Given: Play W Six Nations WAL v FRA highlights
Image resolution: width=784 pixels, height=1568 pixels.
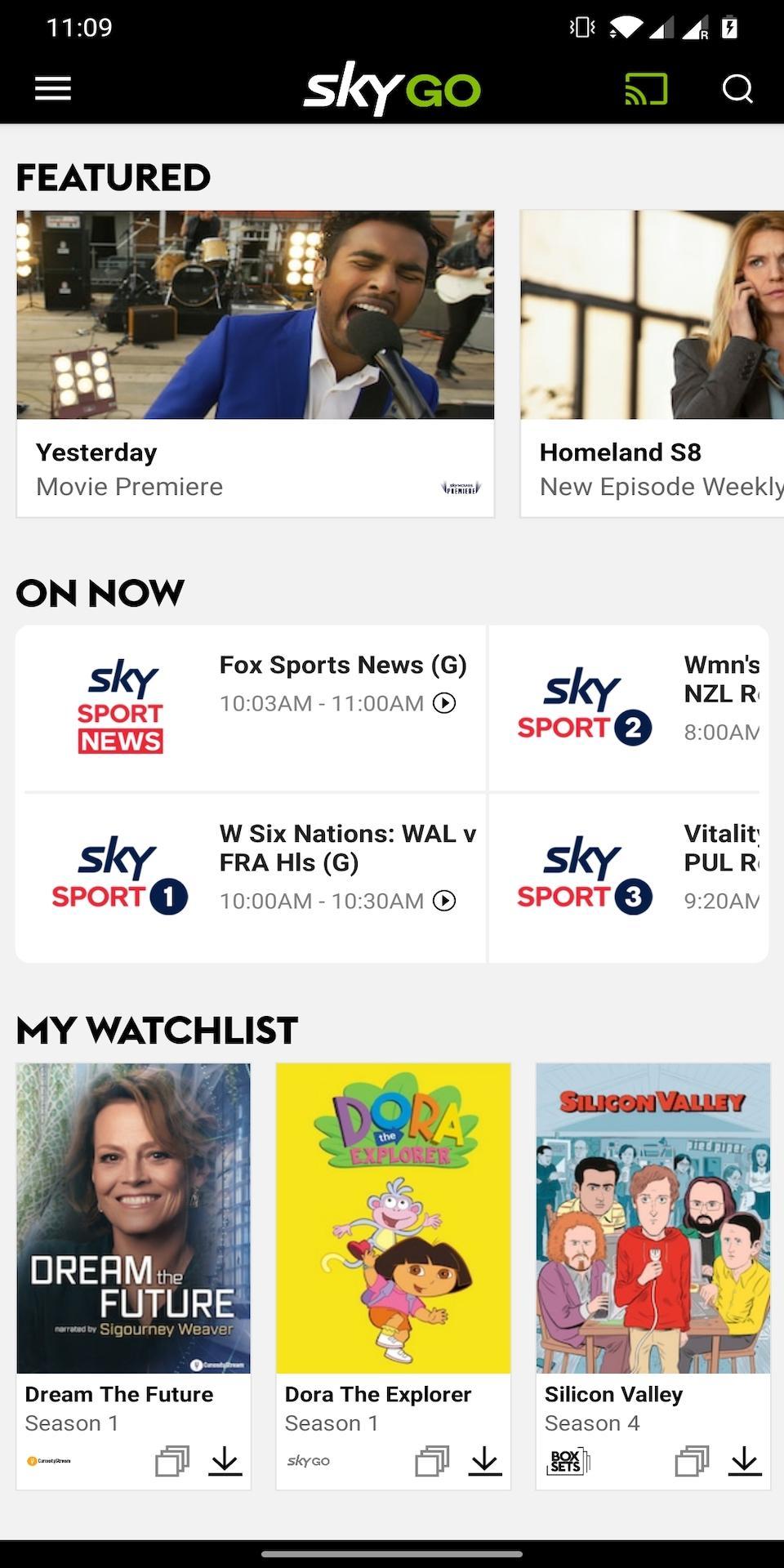Looking at the screenshot, I should (x=445, y=901).
